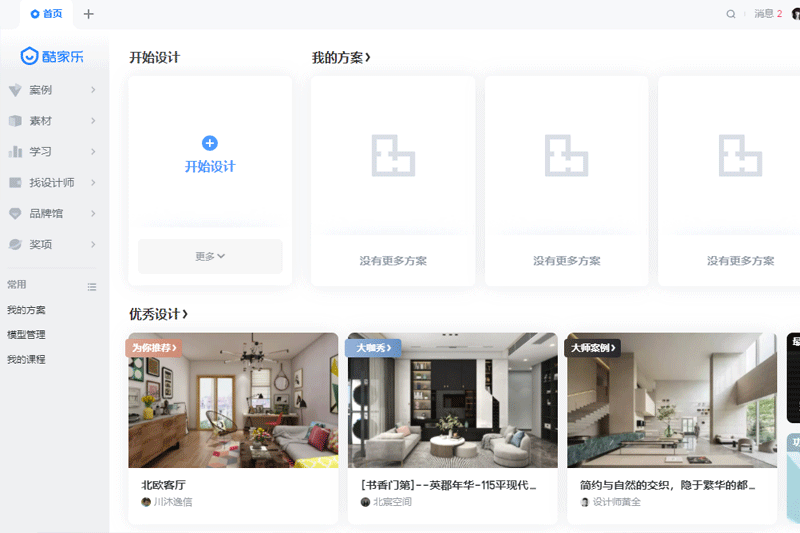Open the 优秀设计 section header
This screenshot has height=533, width=800.
coord(158,314)
